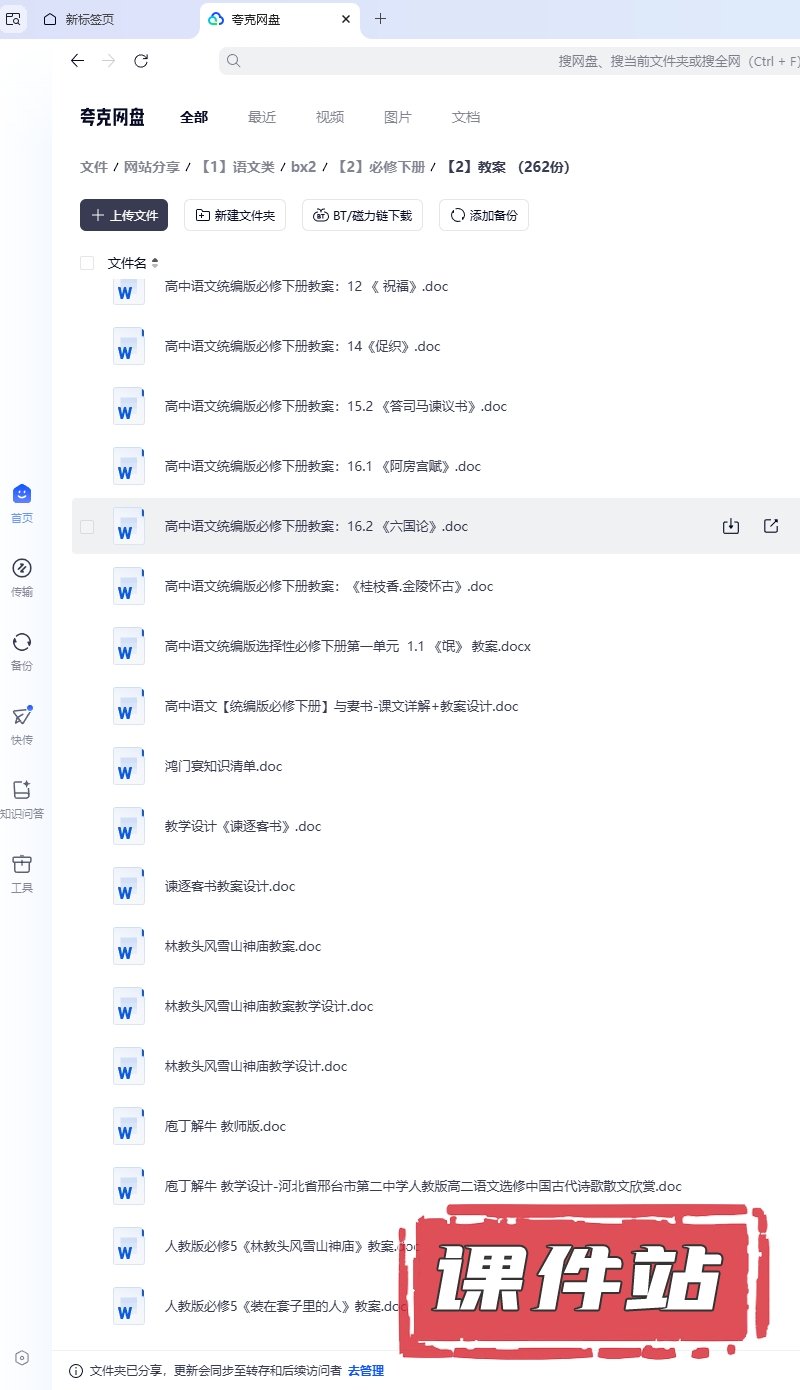This screenshot has height=1390, width=800.
Task: Navigate to 【2】必修下册 in breadcrumb
Action: pyautogui.click(x=381, y=167)
